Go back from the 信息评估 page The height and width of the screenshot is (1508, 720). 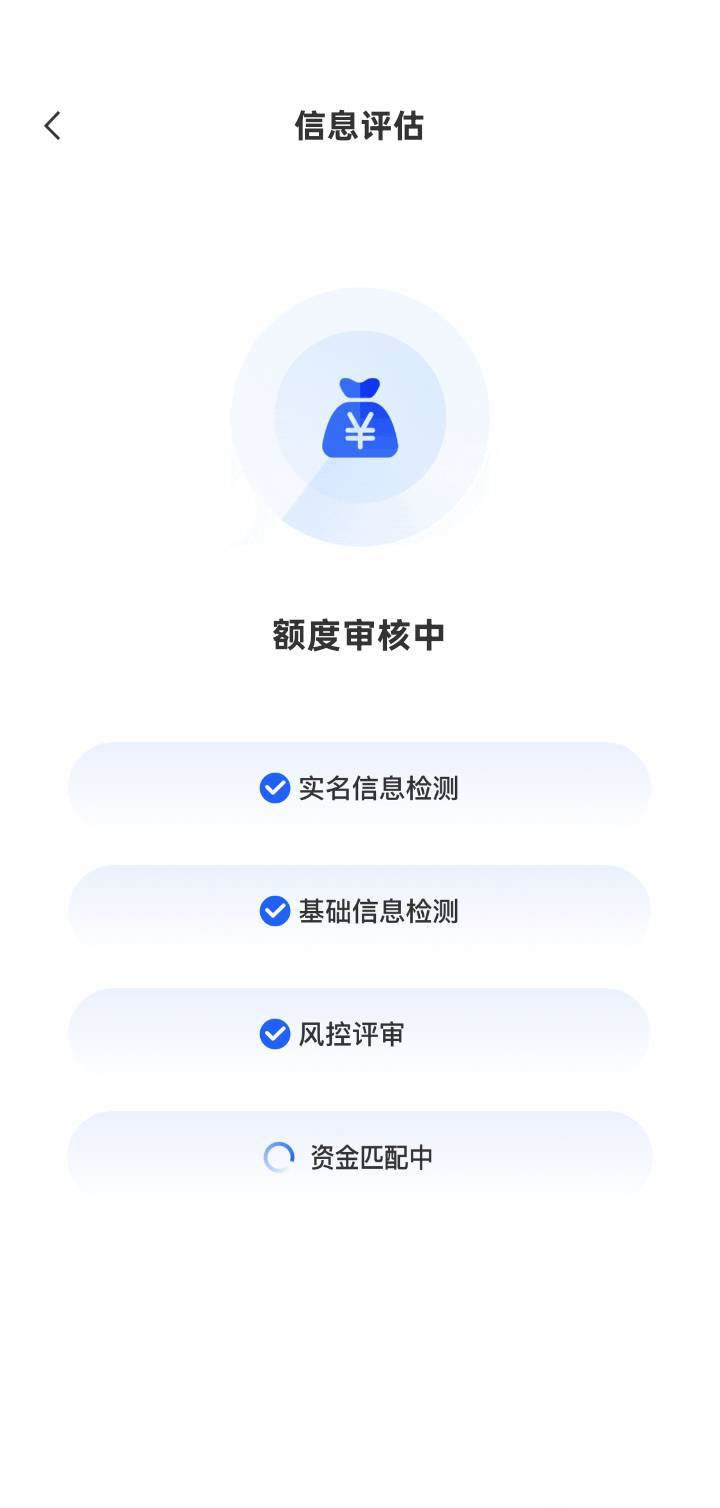coord(53,126)
